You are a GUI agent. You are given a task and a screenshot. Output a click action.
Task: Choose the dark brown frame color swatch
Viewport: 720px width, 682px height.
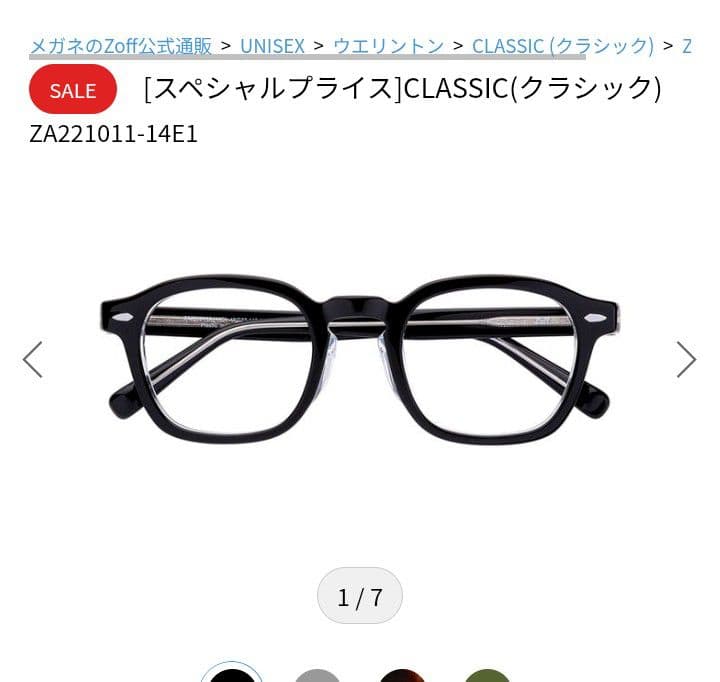[402, 676]
